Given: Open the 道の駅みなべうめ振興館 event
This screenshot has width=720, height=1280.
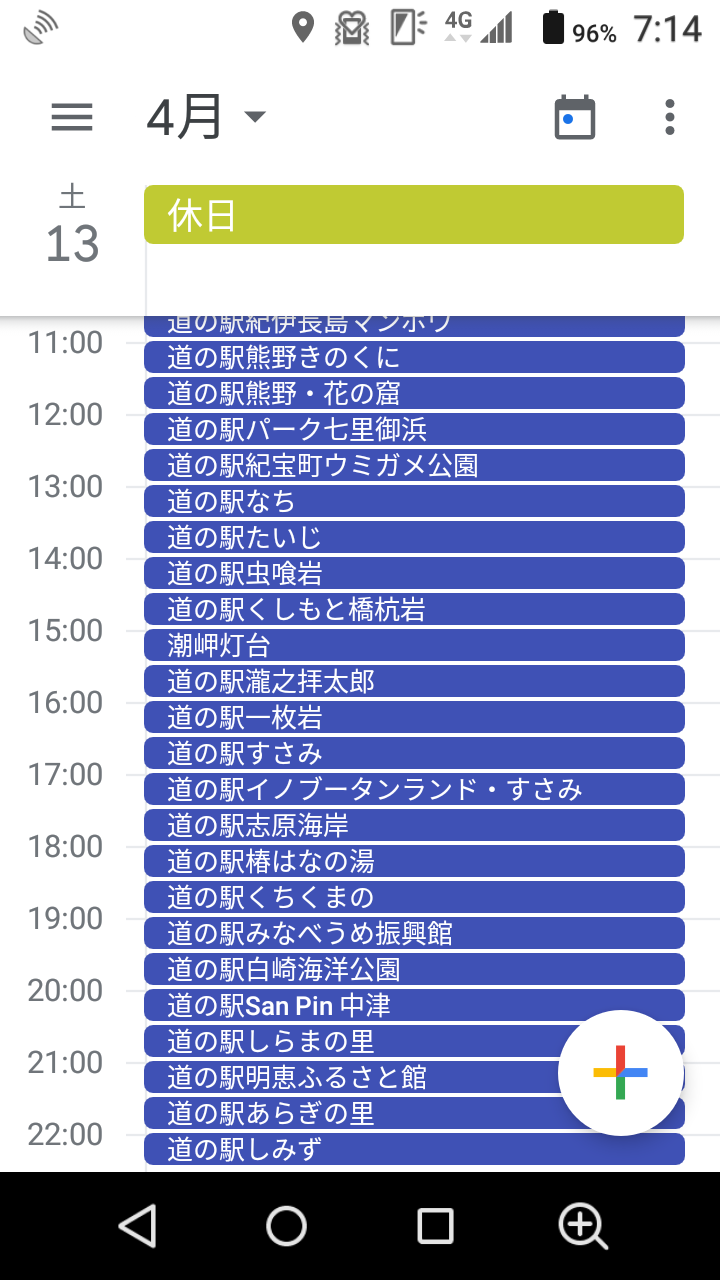Looking at the screenshot, I should point(414,933).
